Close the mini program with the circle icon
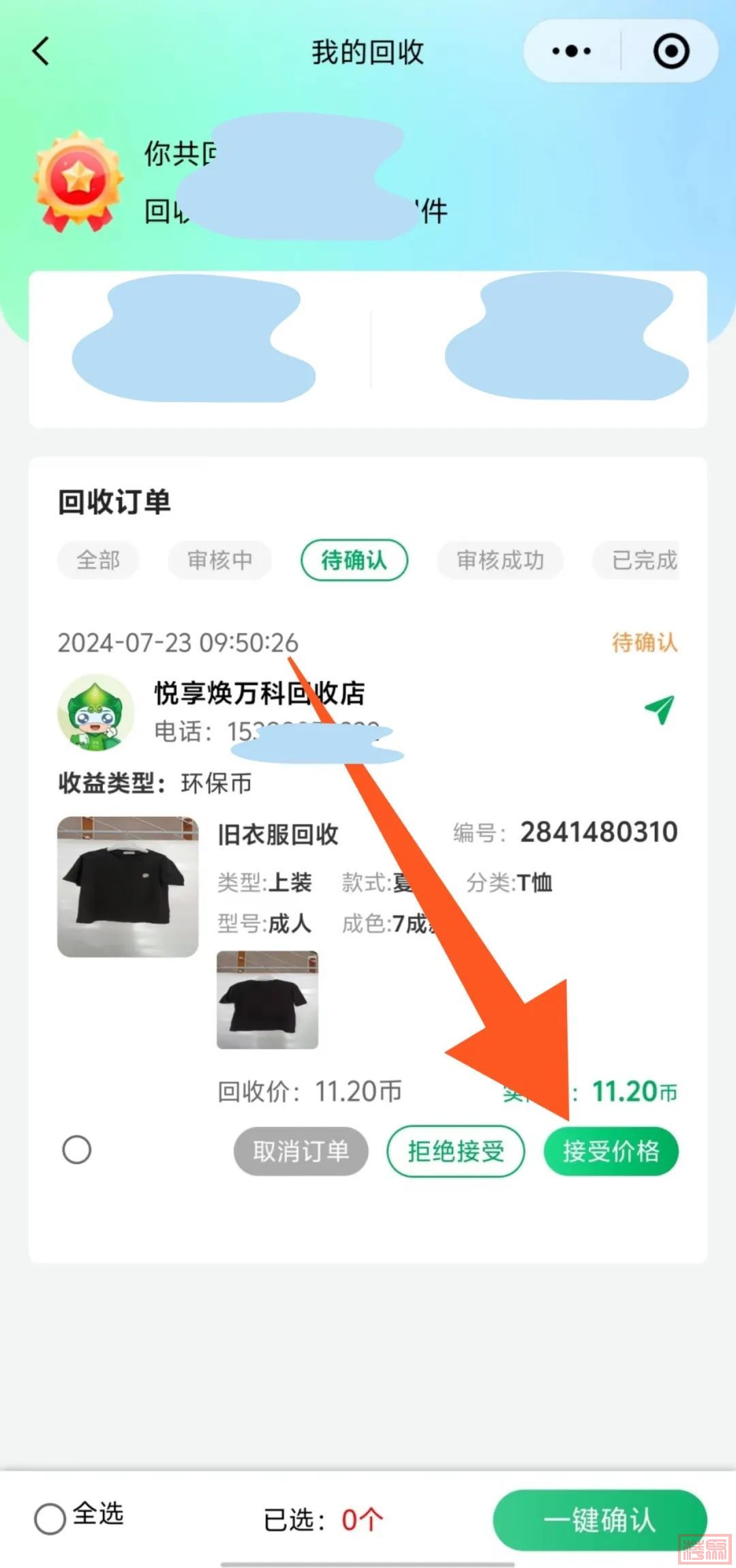 click(671, 52)
